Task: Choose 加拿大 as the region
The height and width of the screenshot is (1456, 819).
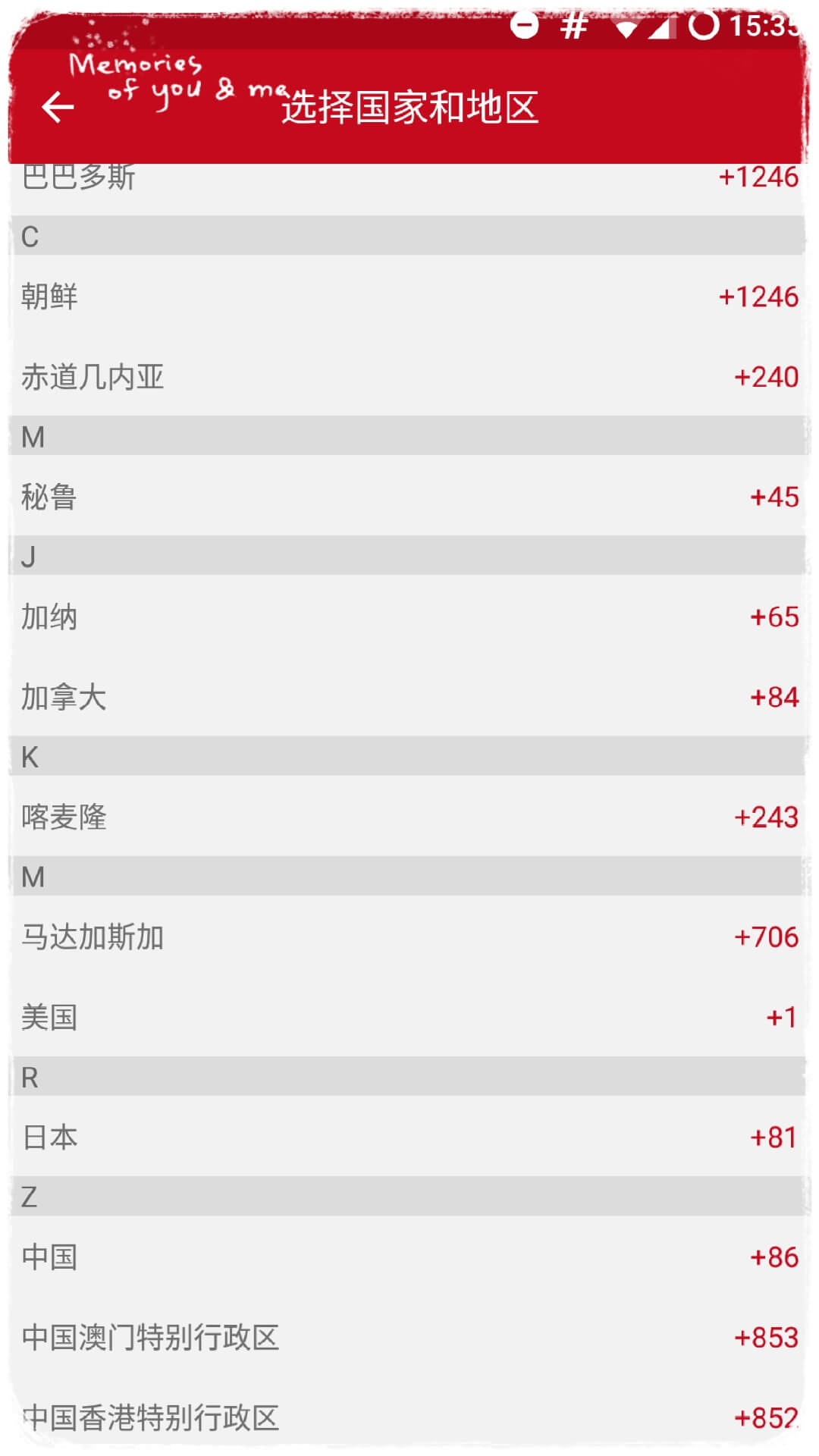Action: (409, 696)
